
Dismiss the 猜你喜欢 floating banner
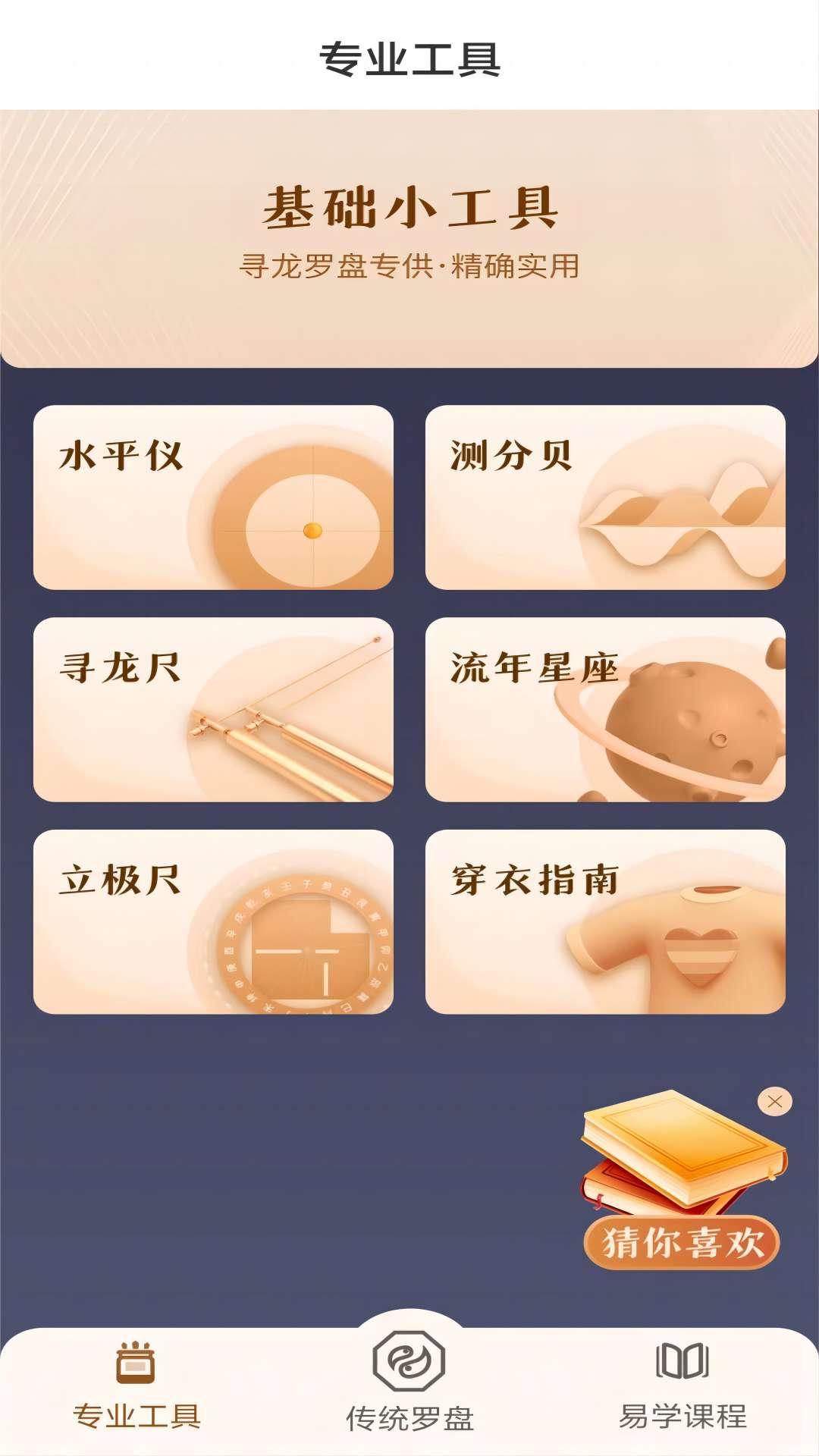point(774,1102)
